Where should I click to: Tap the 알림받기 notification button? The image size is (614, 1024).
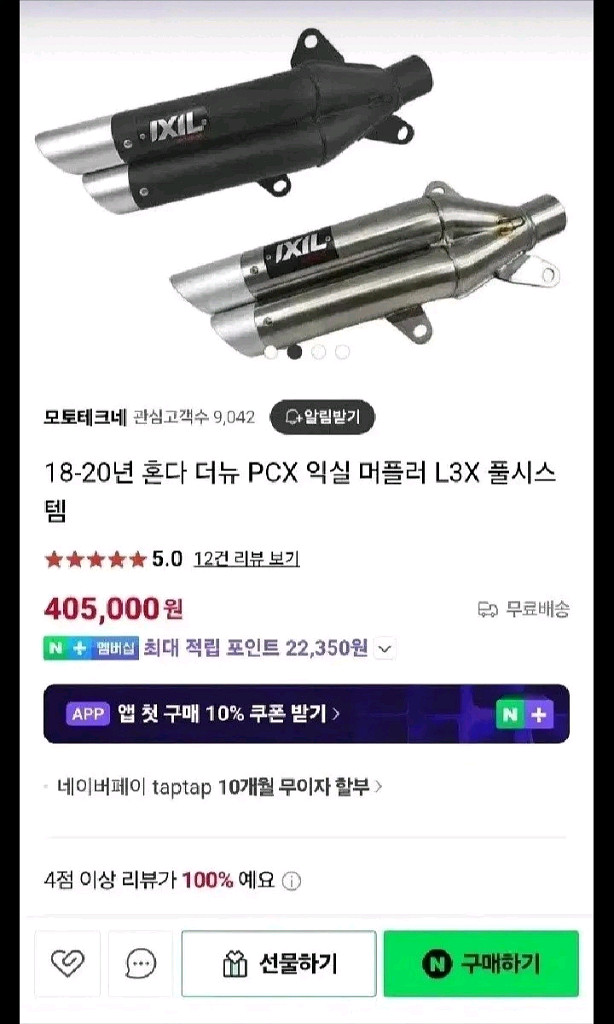[322, 416]
